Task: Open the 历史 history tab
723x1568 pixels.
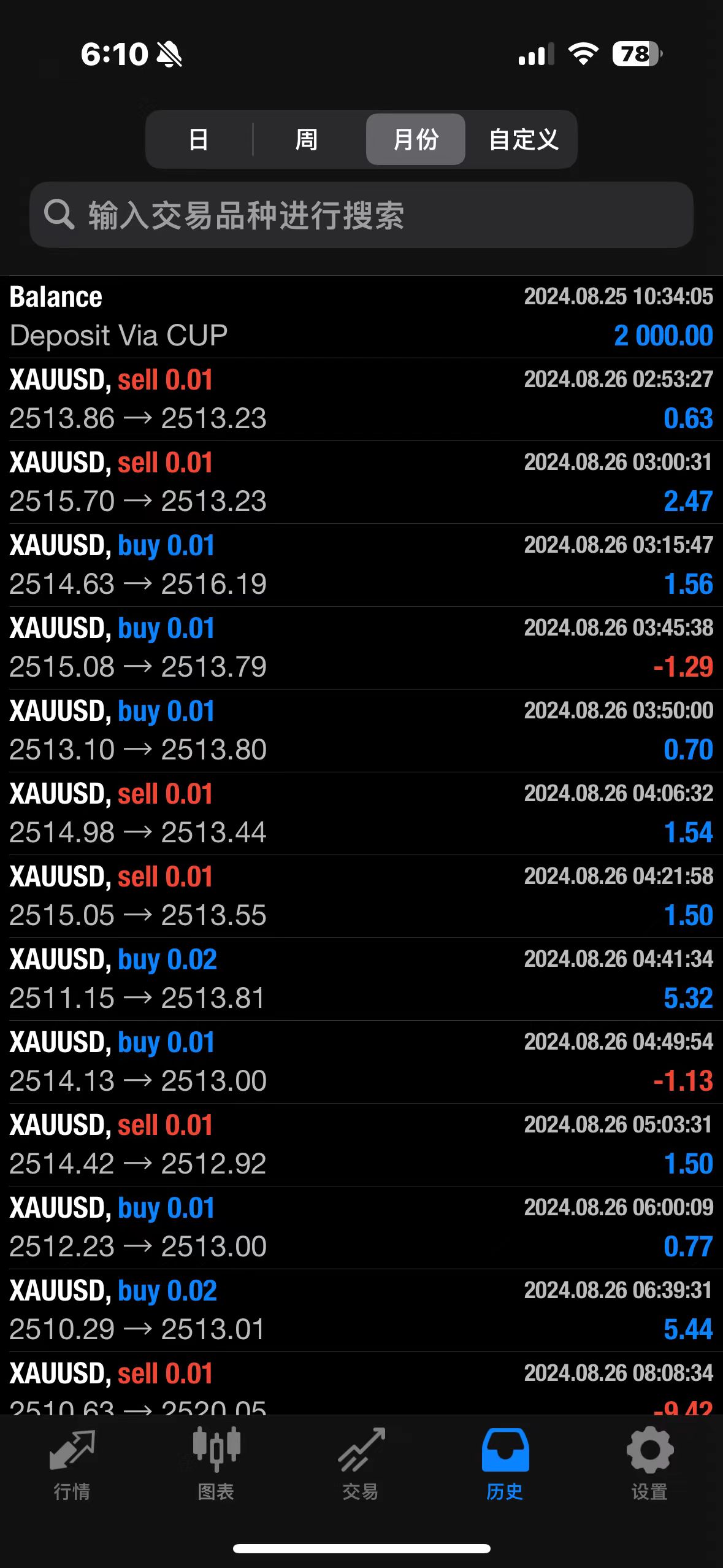Action: (x=505, y=1464)
